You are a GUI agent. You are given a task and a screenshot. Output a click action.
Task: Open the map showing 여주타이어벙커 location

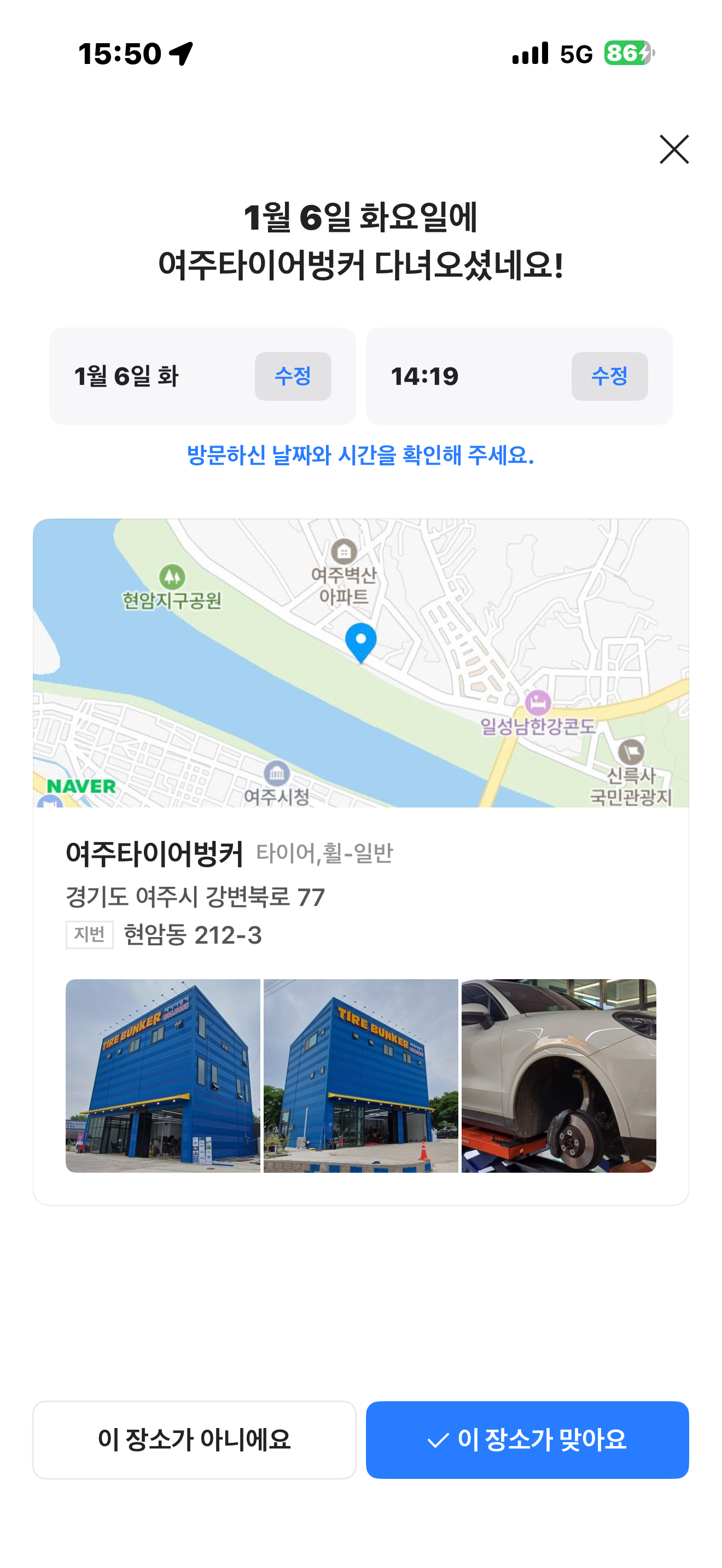[360, 663]
